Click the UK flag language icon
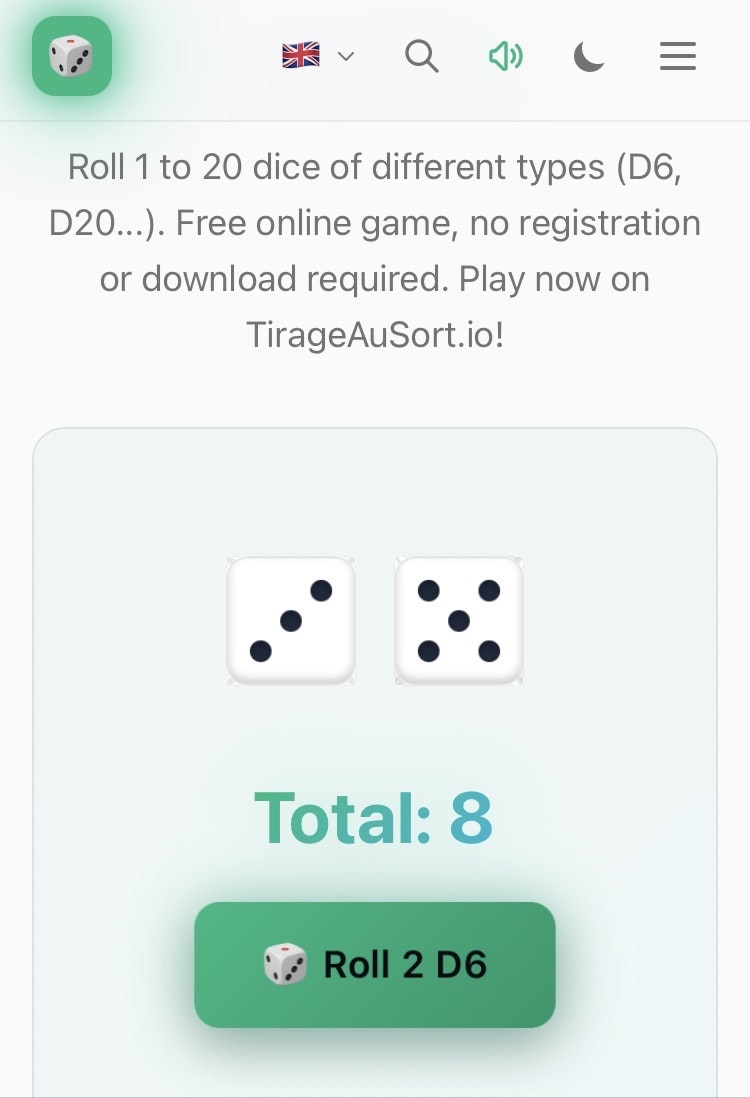This screenshot has width=750, height=1098. (x=299, y=54)
